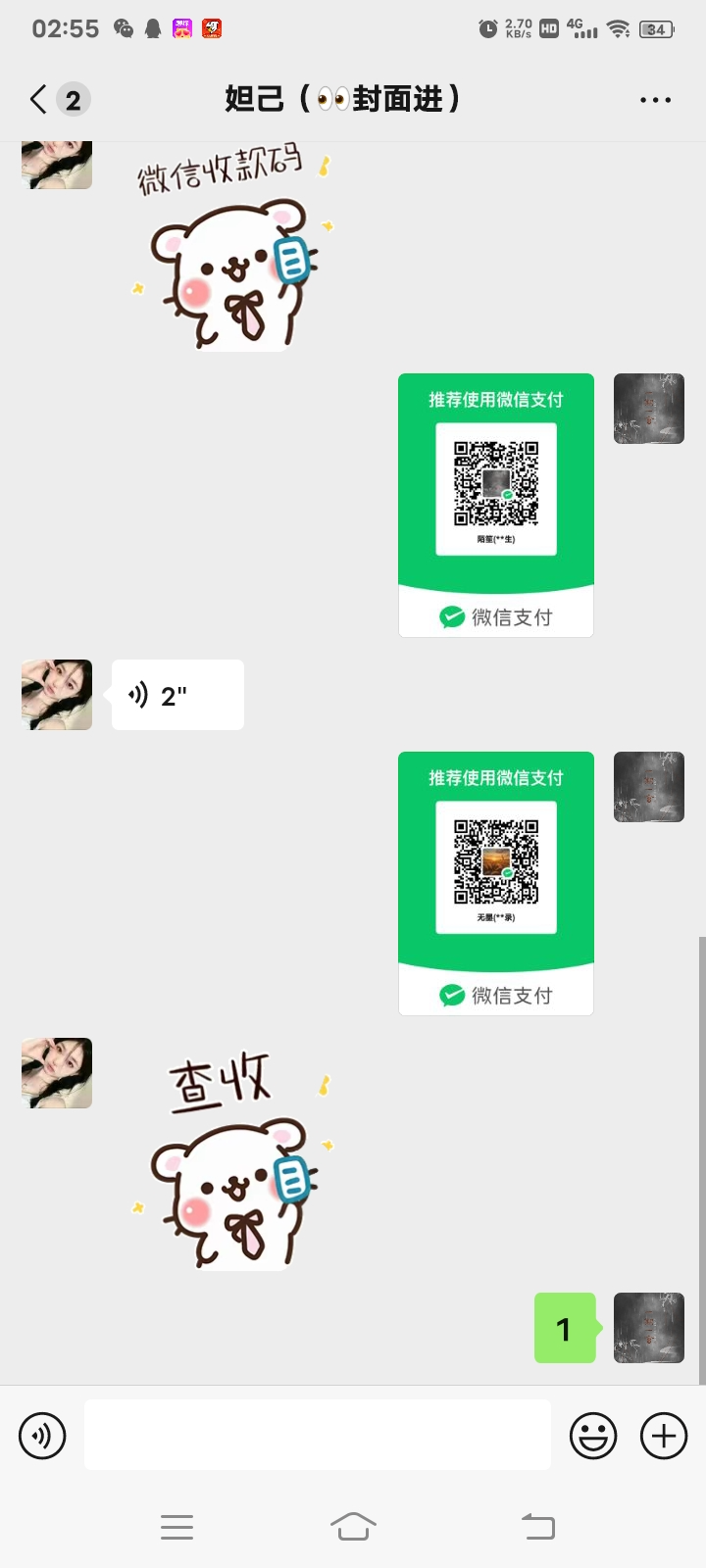Tap the message text input field
The image size is (706, 1568).
tap(317, 1435)
